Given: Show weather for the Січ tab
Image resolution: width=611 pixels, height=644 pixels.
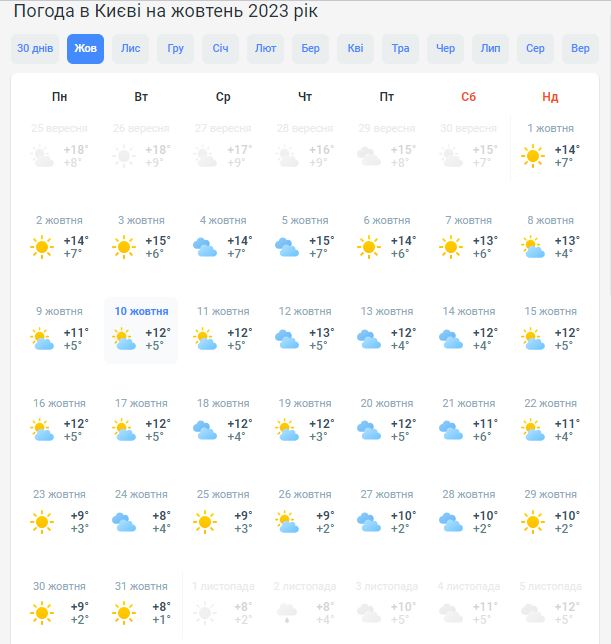Looking at the screenshot, I should (220, 49).
